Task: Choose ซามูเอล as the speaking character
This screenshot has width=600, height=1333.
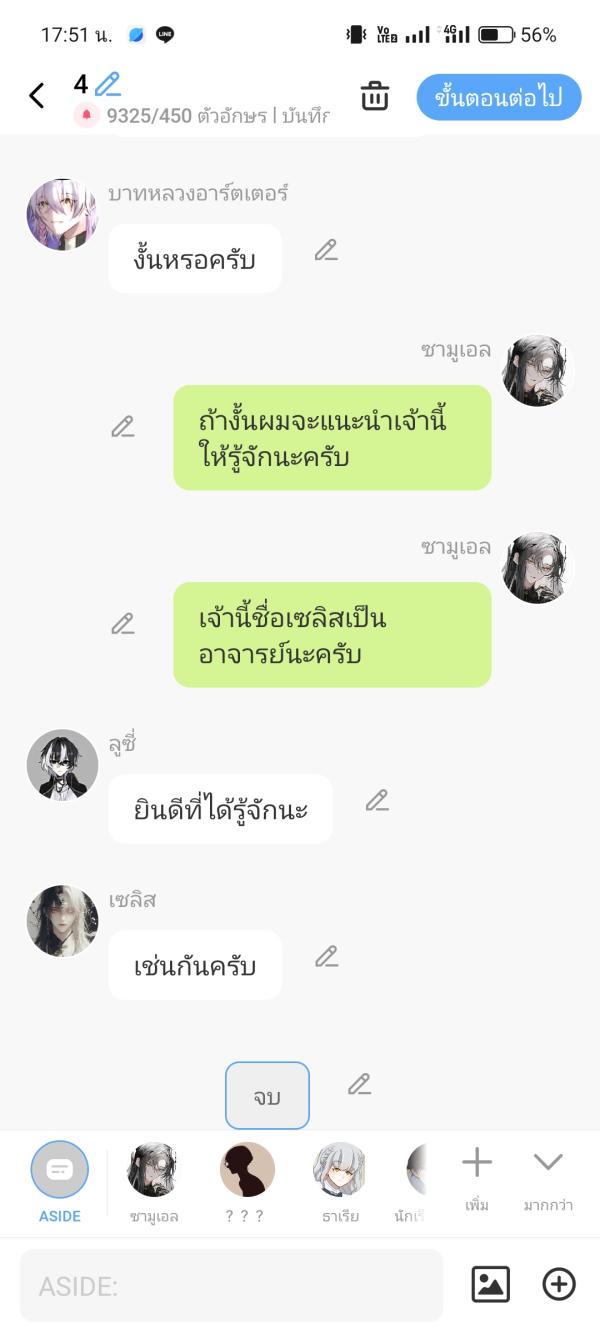Action: [x=153, y=1181]
